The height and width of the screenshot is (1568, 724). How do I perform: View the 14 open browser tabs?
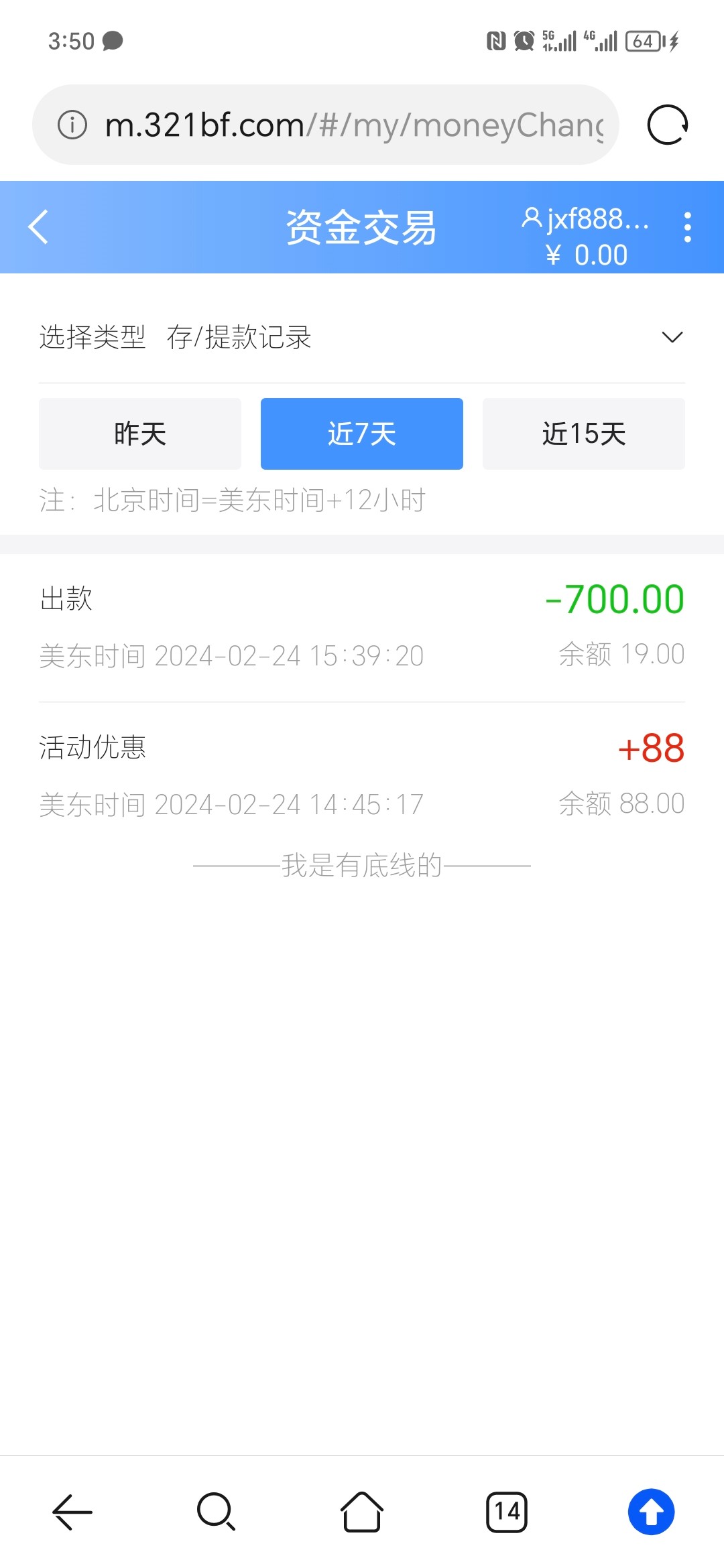(x=507, y=1512)
